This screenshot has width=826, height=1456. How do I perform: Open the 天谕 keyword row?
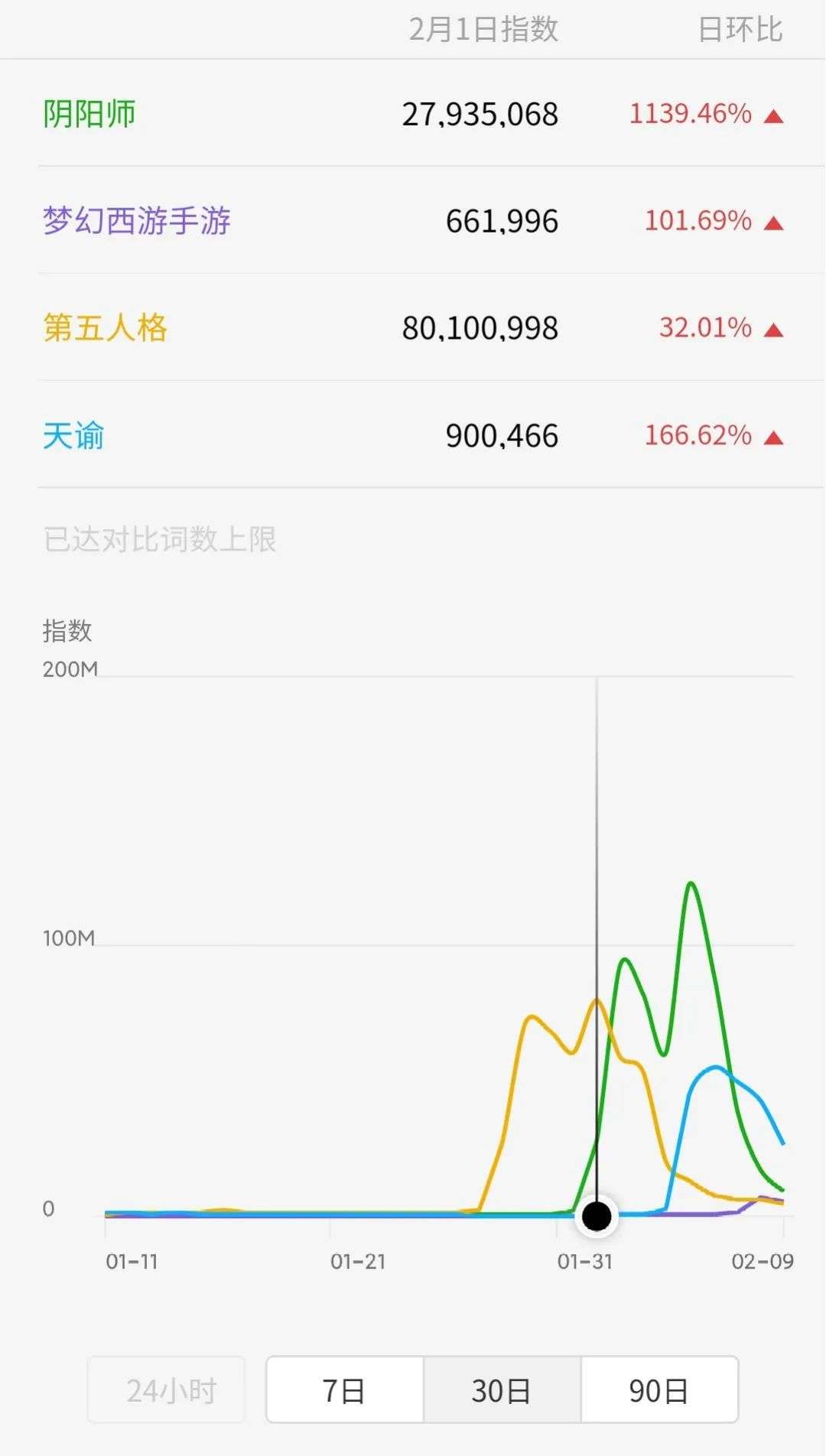[413, 434]
